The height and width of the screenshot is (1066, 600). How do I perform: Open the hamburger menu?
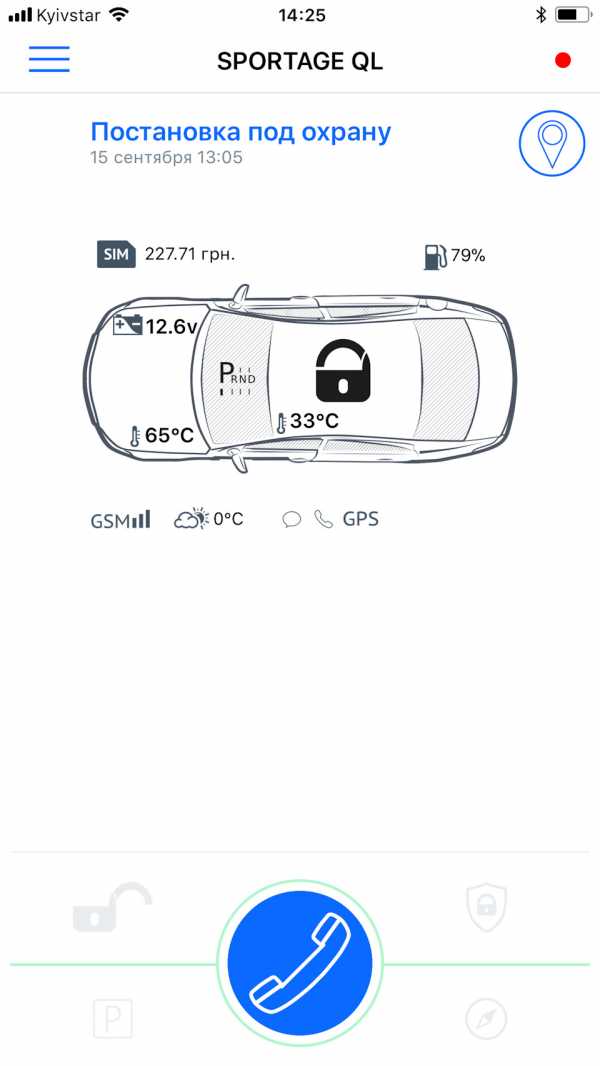click(x=49, y=60)
